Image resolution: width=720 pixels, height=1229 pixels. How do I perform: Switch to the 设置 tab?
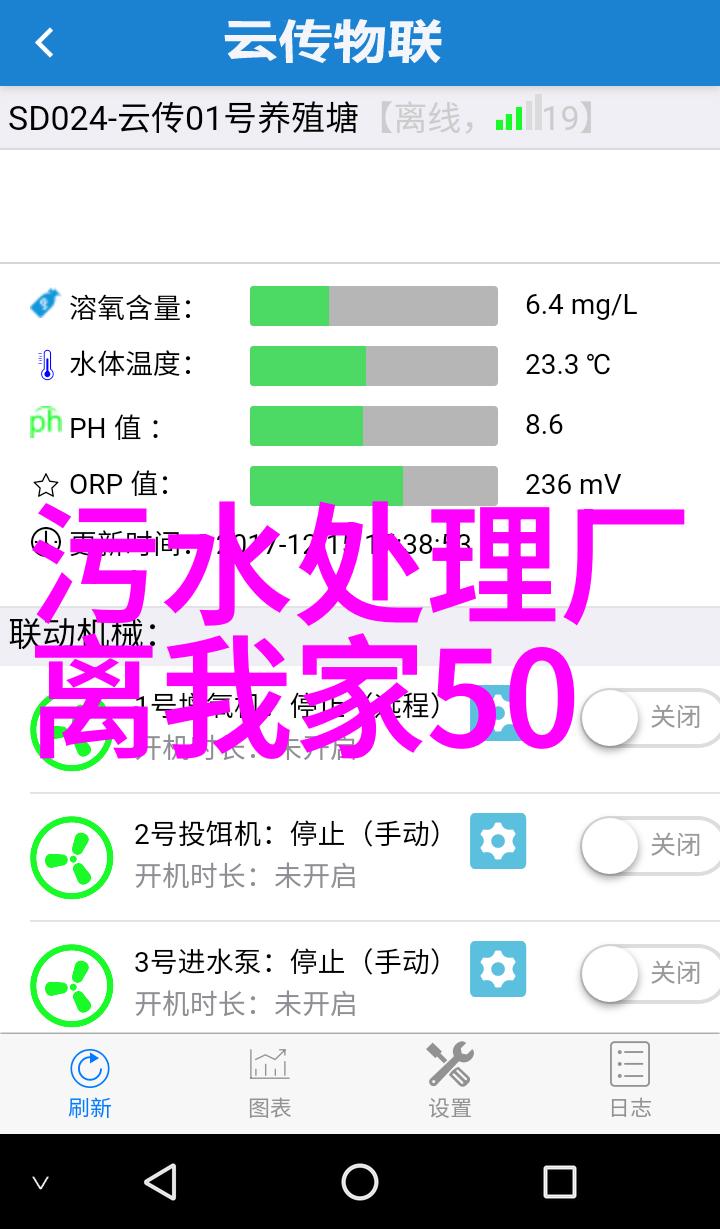450,1082
